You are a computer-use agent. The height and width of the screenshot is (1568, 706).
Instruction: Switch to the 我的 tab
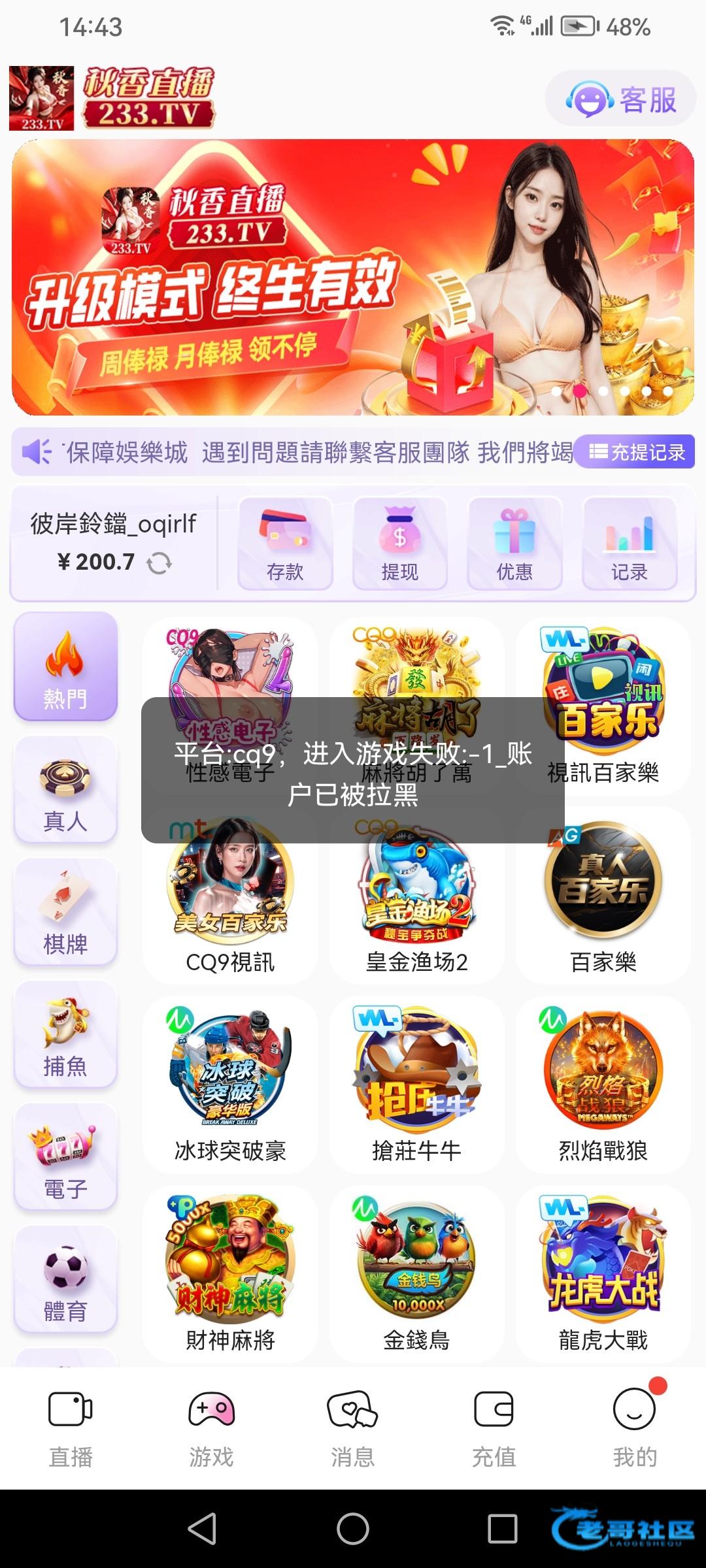[x=634, y=1428]
